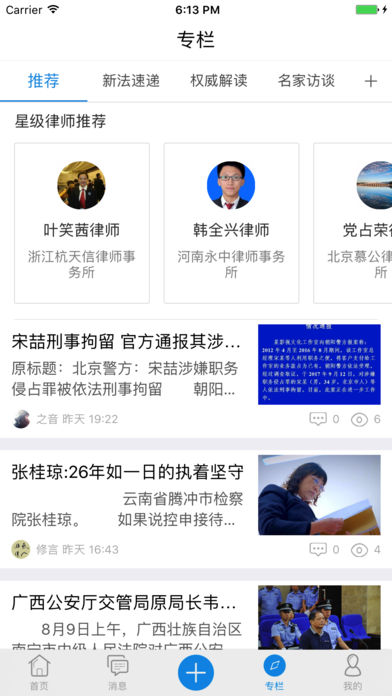Image resolution: width=392 pixels, height=696 pixels.
Task: Open the 消息 messages tab
Action: 118,672
